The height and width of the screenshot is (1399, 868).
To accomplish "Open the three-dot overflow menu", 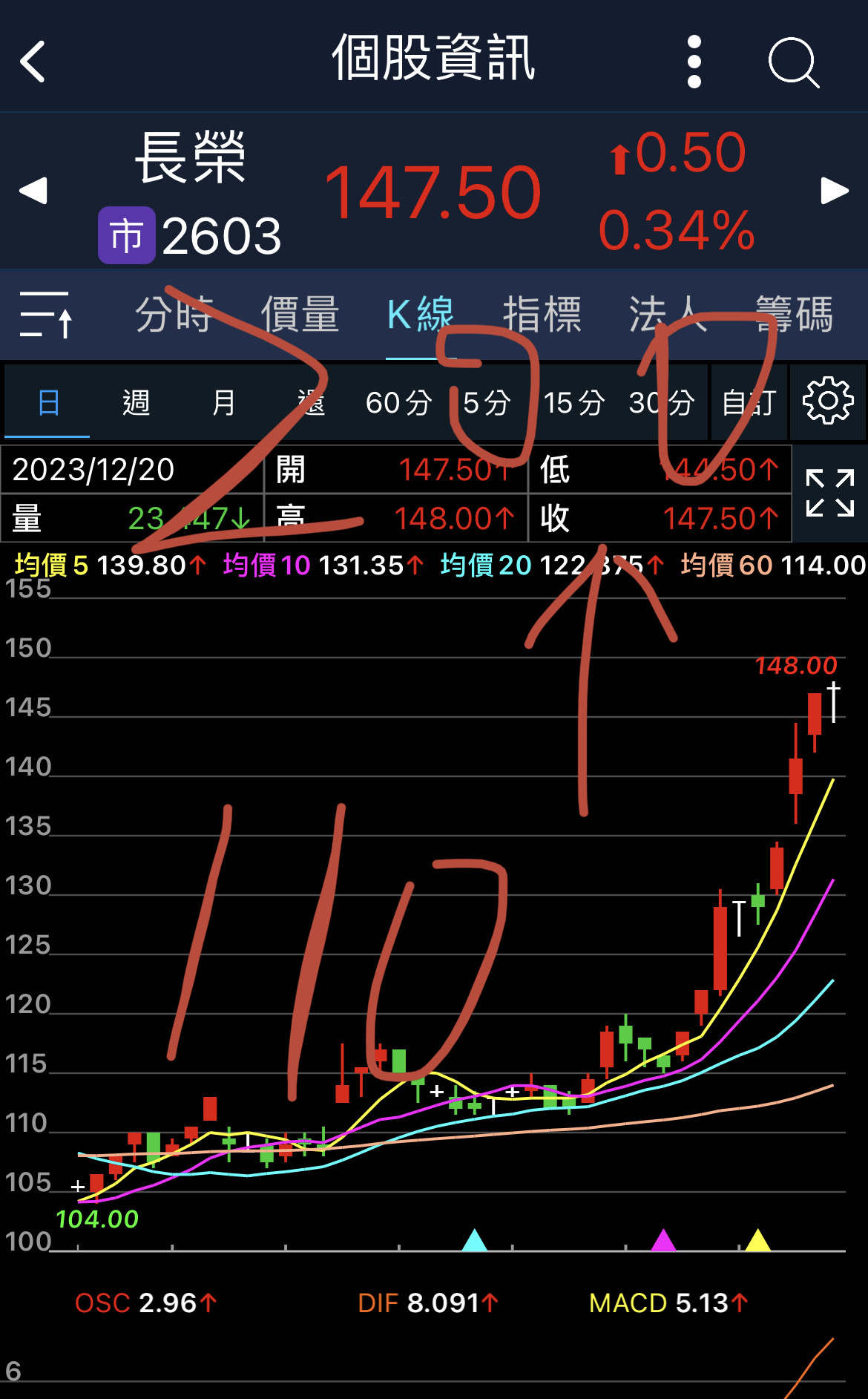I will coord(694,62).
